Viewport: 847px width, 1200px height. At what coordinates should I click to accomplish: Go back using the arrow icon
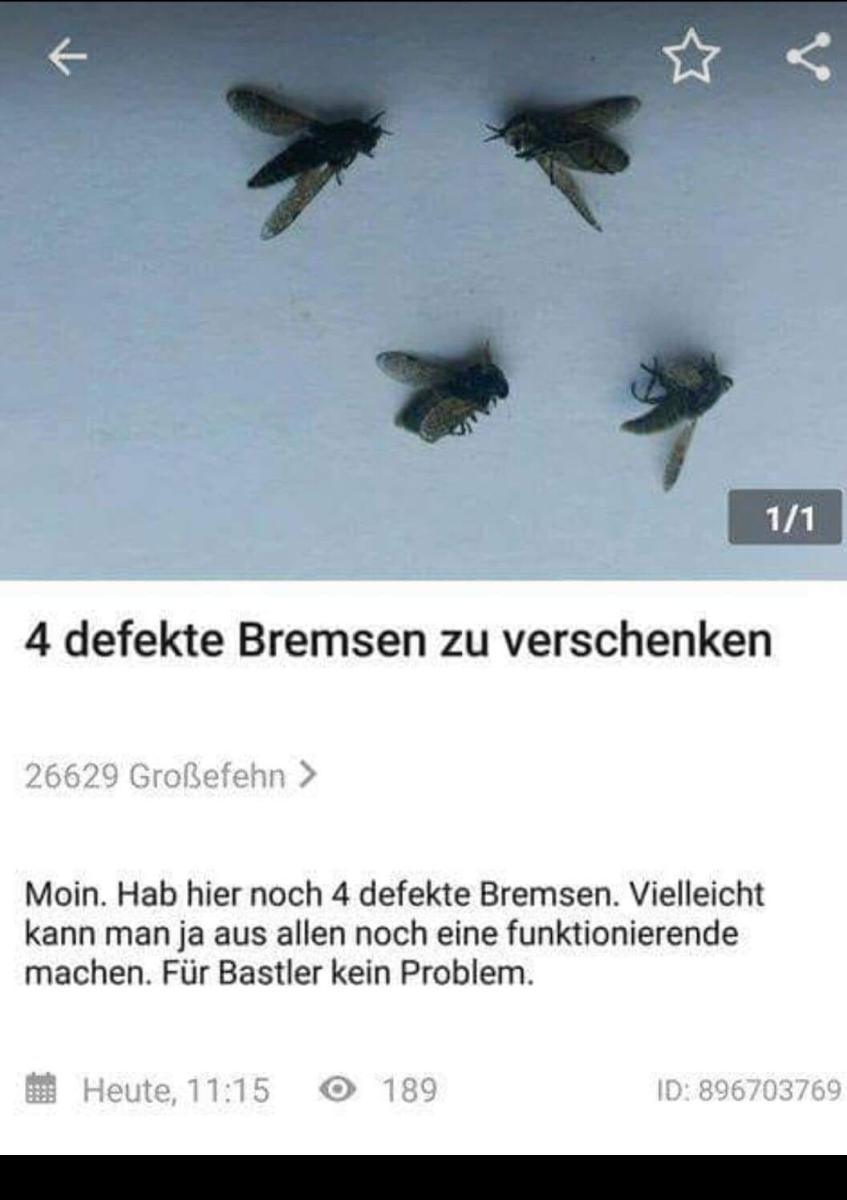[67, 58]
